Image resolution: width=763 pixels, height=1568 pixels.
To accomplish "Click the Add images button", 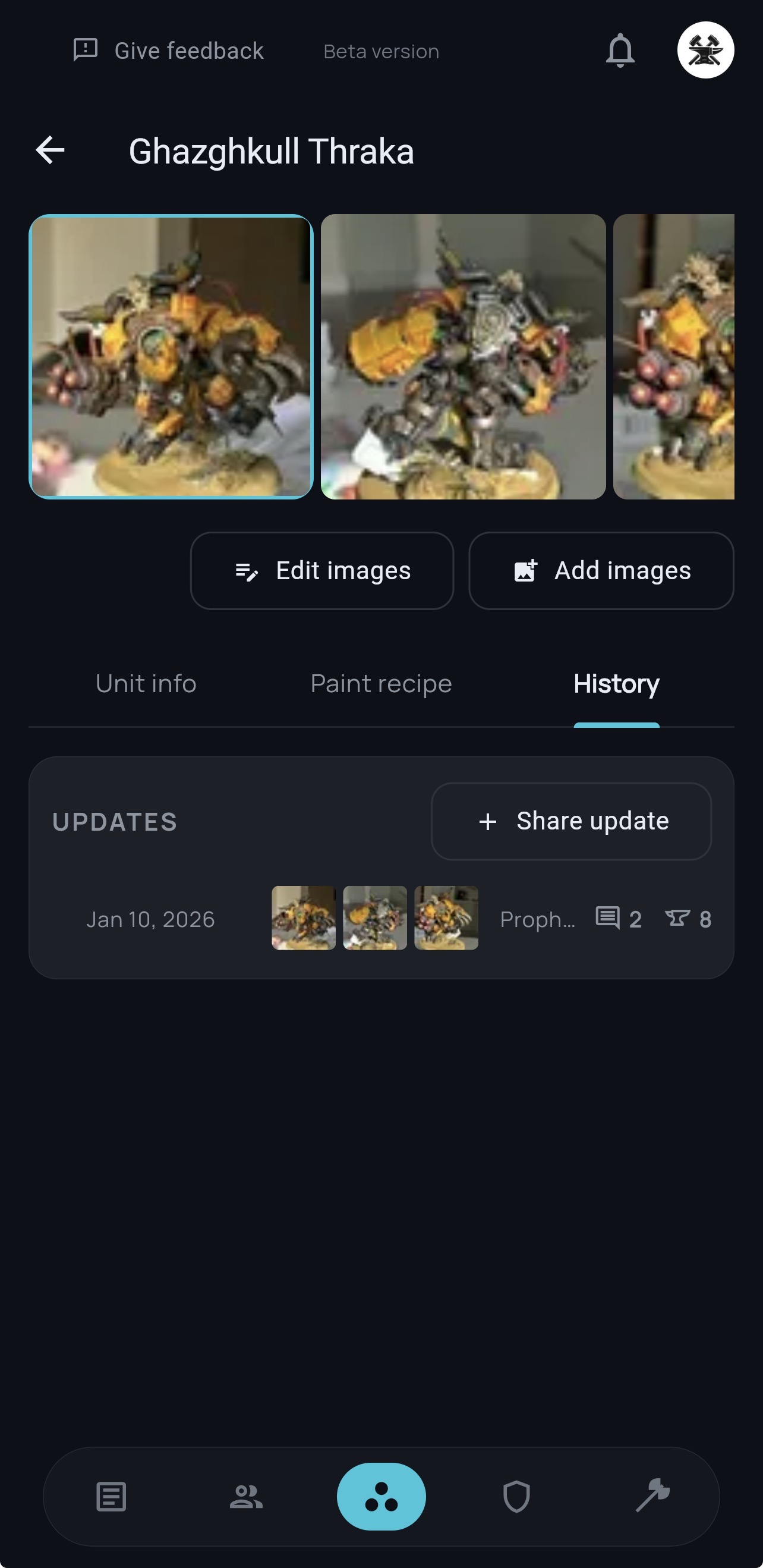I will point(601,570).
